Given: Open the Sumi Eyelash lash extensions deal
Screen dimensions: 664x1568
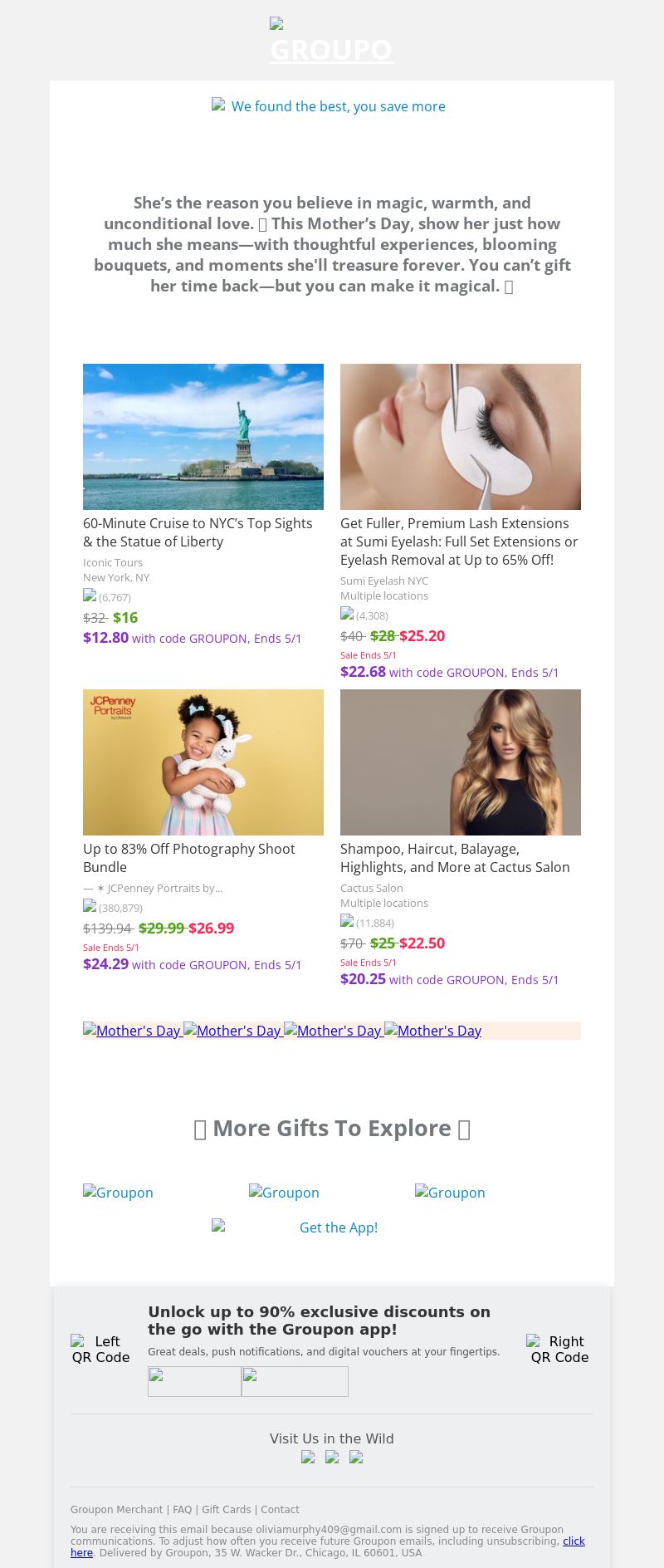Looking at the screenshot, I should [x=459, y=541].
